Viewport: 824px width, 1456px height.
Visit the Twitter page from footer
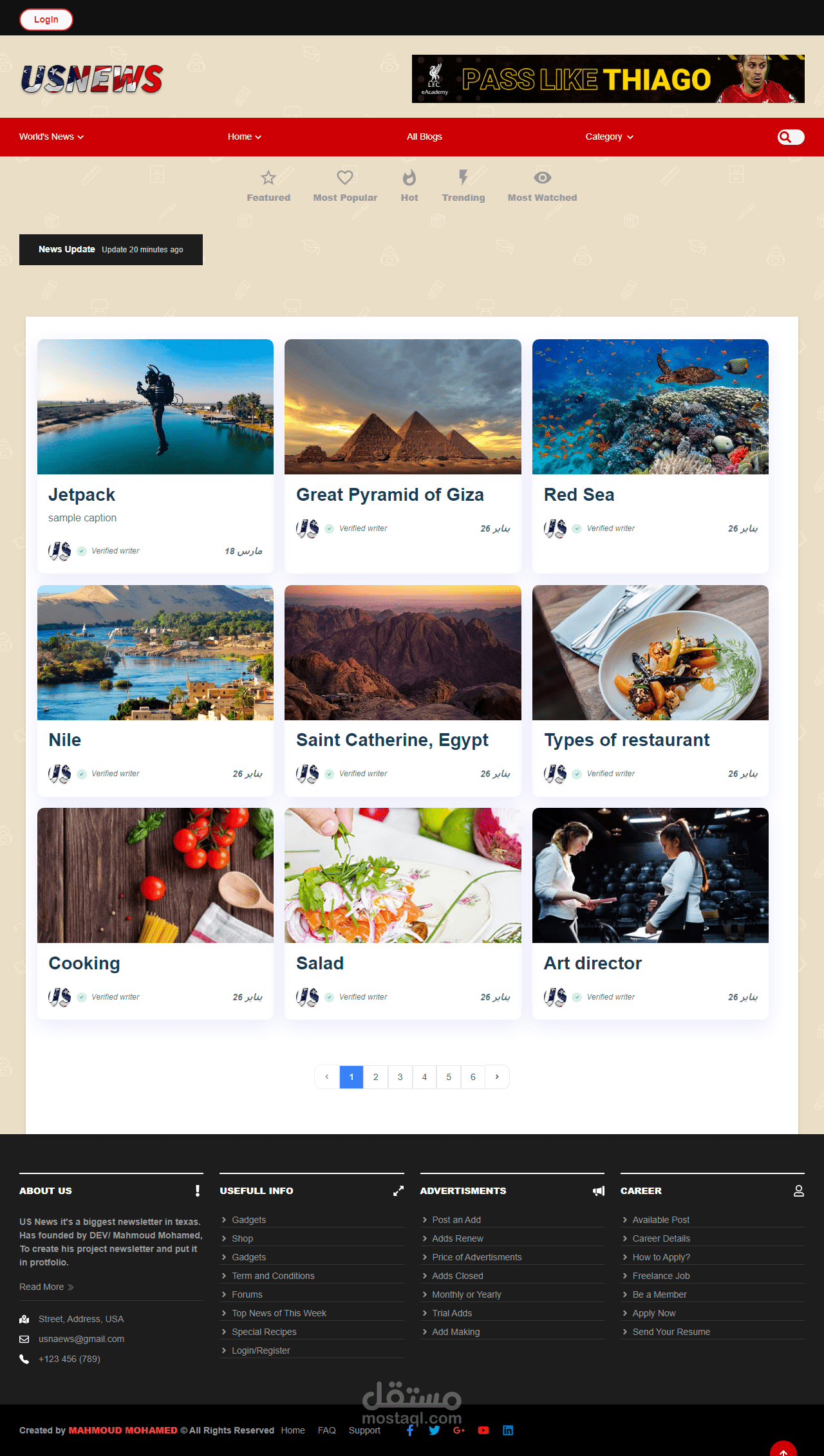[x=435, y=1430]
